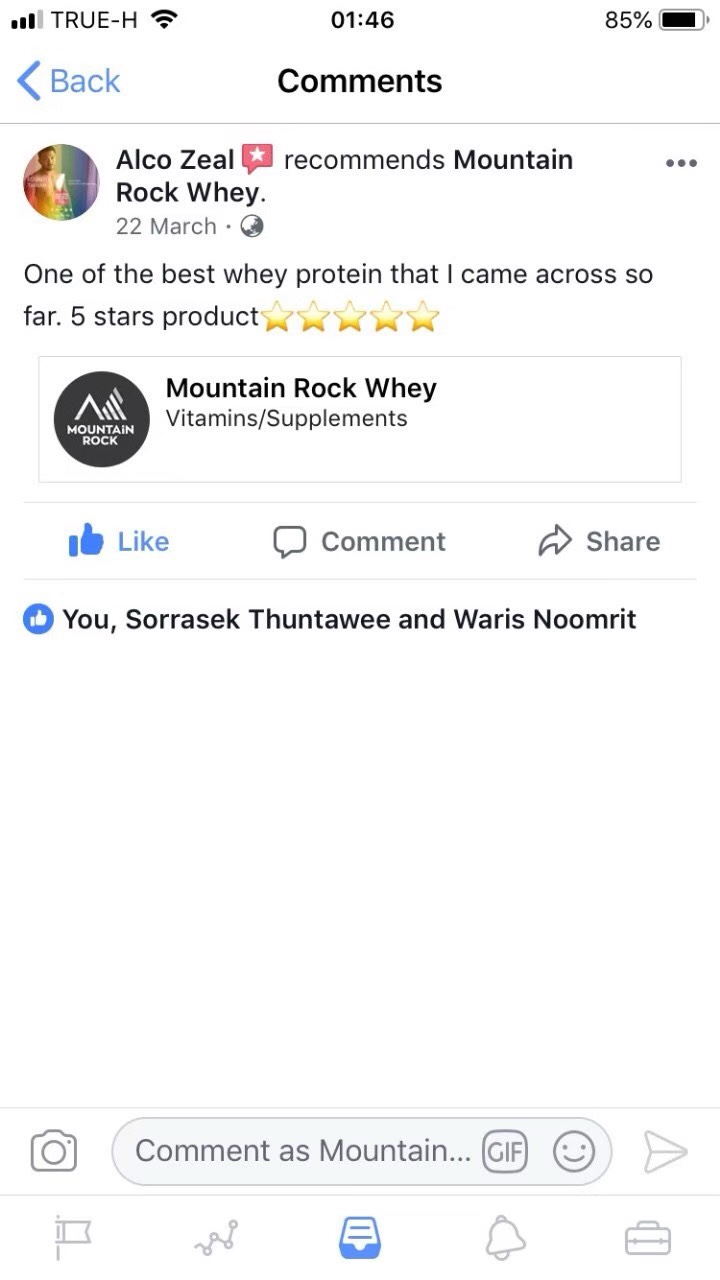Switch to the Page flag tab
The image size is (720, 1280).
coord(73,1238)
